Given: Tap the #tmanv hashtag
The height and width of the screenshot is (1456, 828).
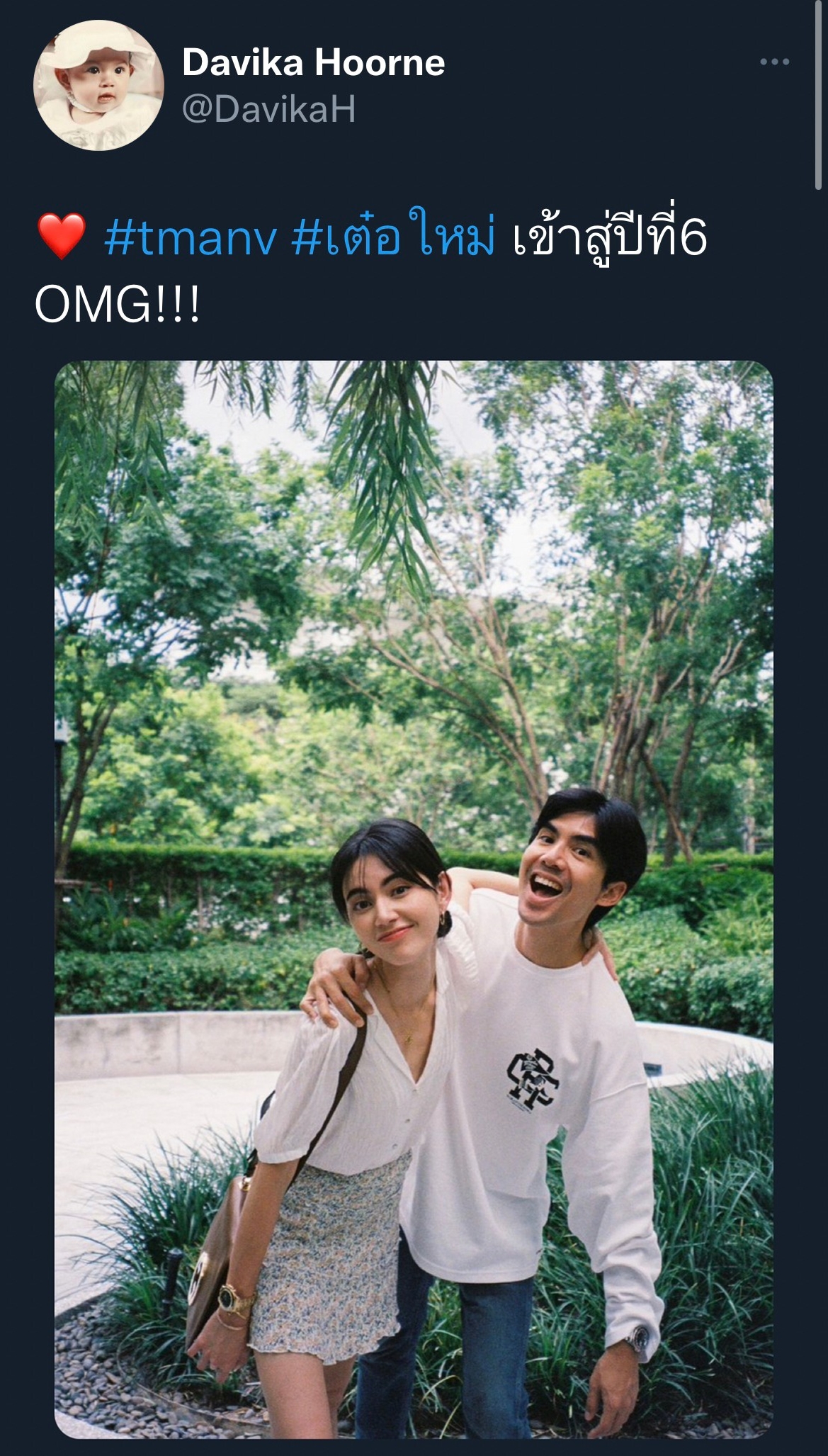Looking at the screenshot, I should click(x=190, y=239).
